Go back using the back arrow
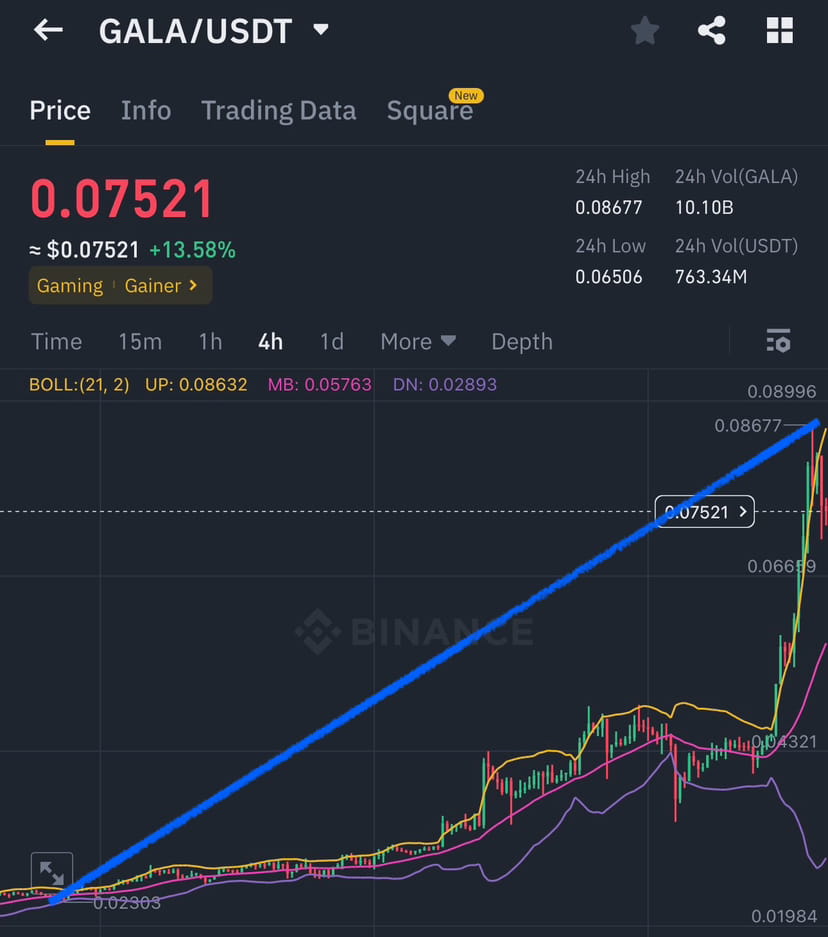828x937 pixels. (x=47, y=30)
